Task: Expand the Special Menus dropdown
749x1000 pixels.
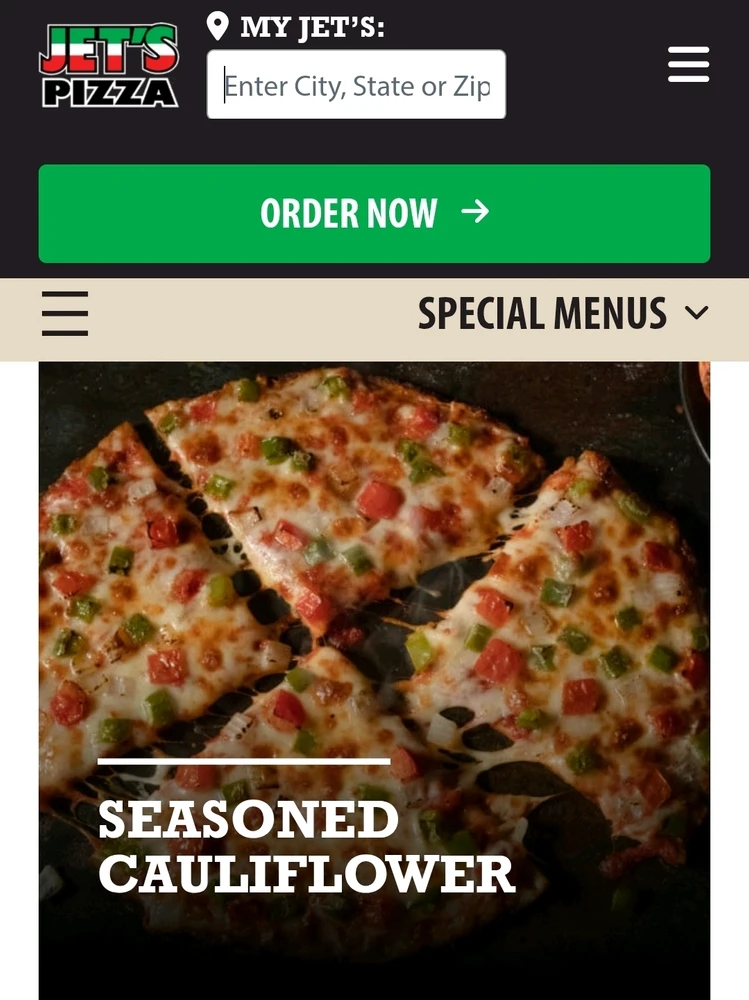Action: [x=563, y=314]
